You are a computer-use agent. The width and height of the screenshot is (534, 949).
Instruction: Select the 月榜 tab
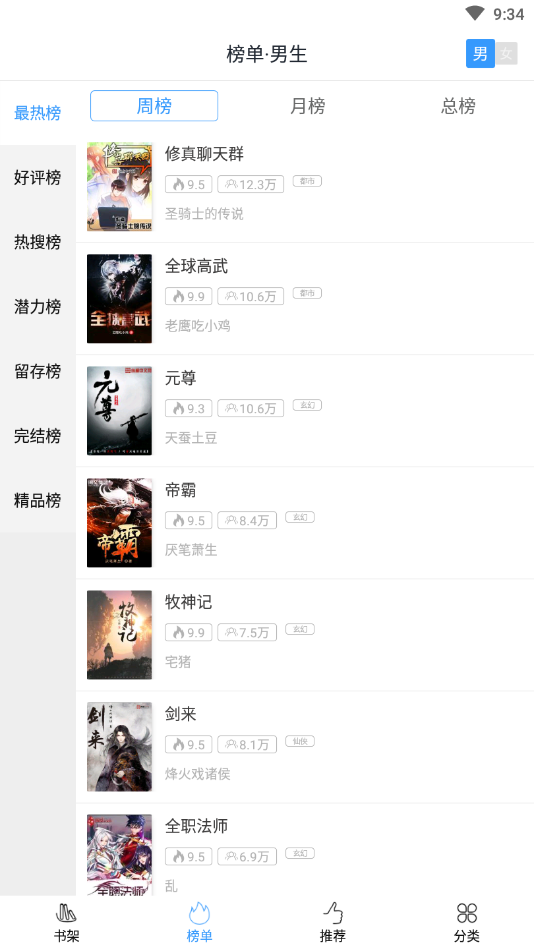click(308, 106)
